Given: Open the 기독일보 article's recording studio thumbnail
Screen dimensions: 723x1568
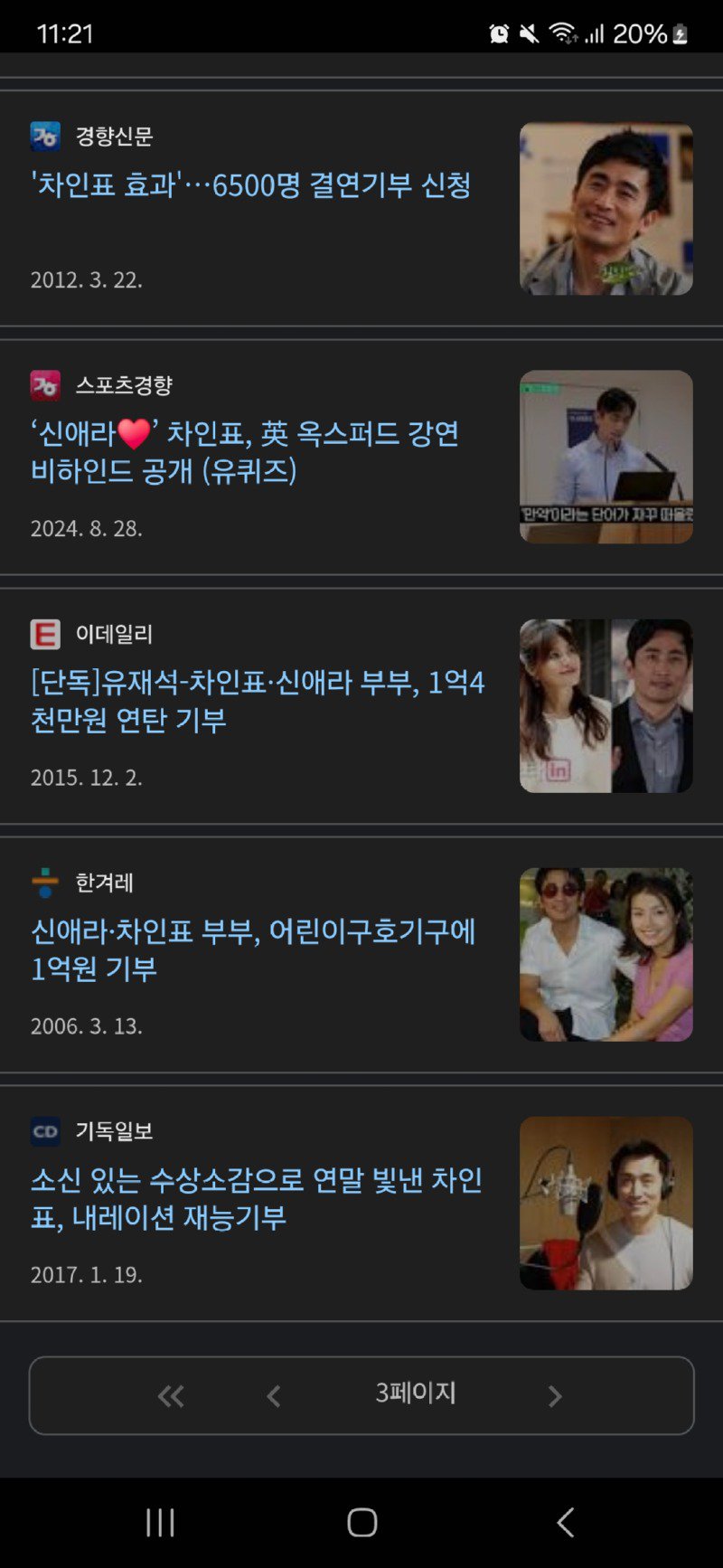Looking at the screenshot, I should tap(606, 1203).
